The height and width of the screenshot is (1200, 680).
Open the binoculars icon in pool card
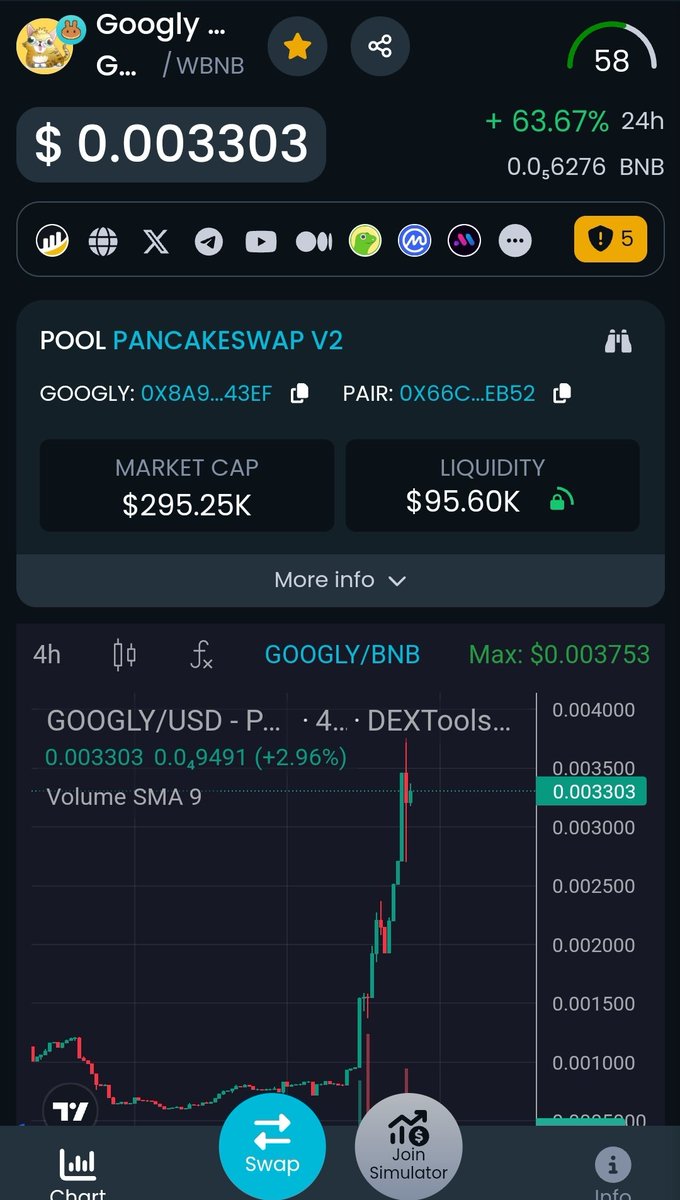[619, 341]
